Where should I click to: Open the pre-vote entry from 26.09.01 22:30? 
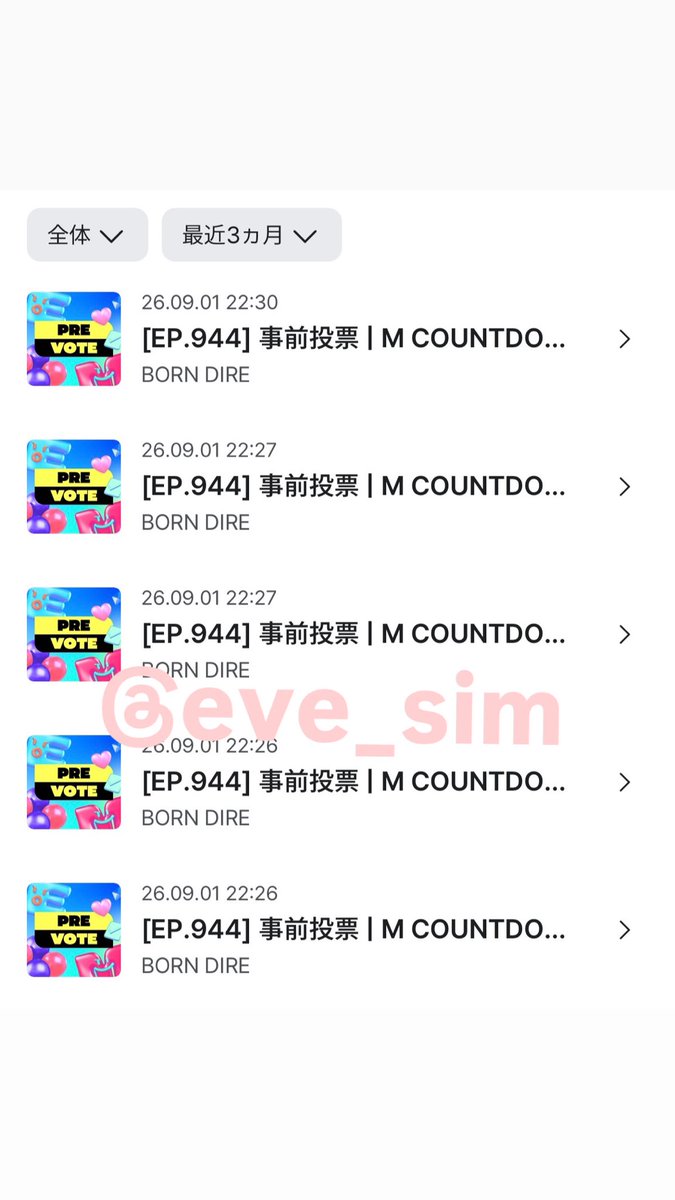coord(337,339)
